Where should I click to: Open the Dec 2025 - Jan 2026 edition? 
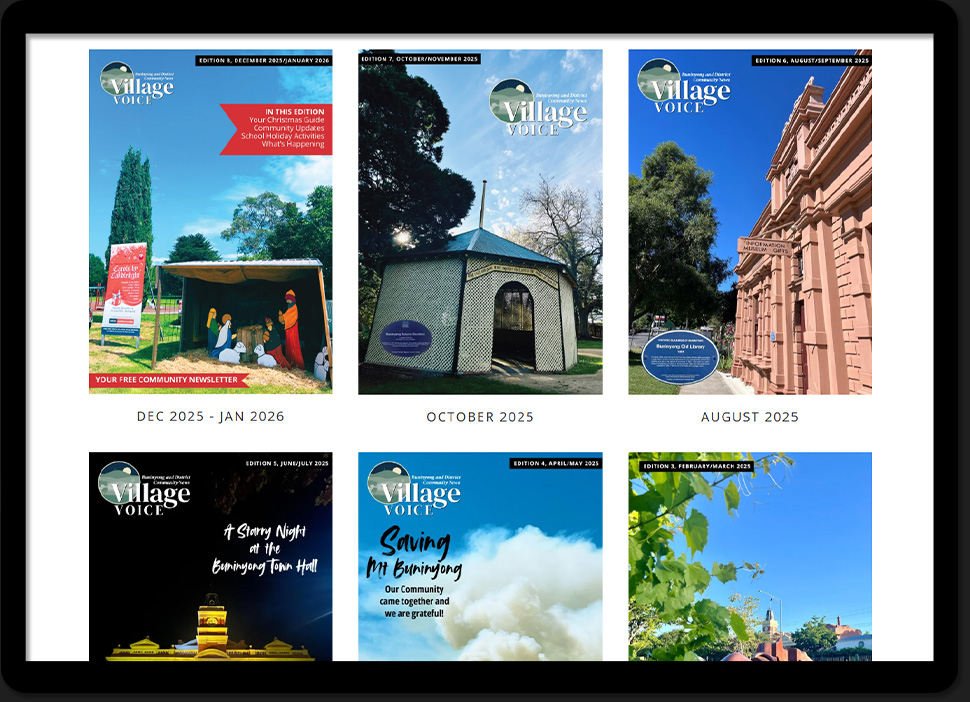[210, 222]
